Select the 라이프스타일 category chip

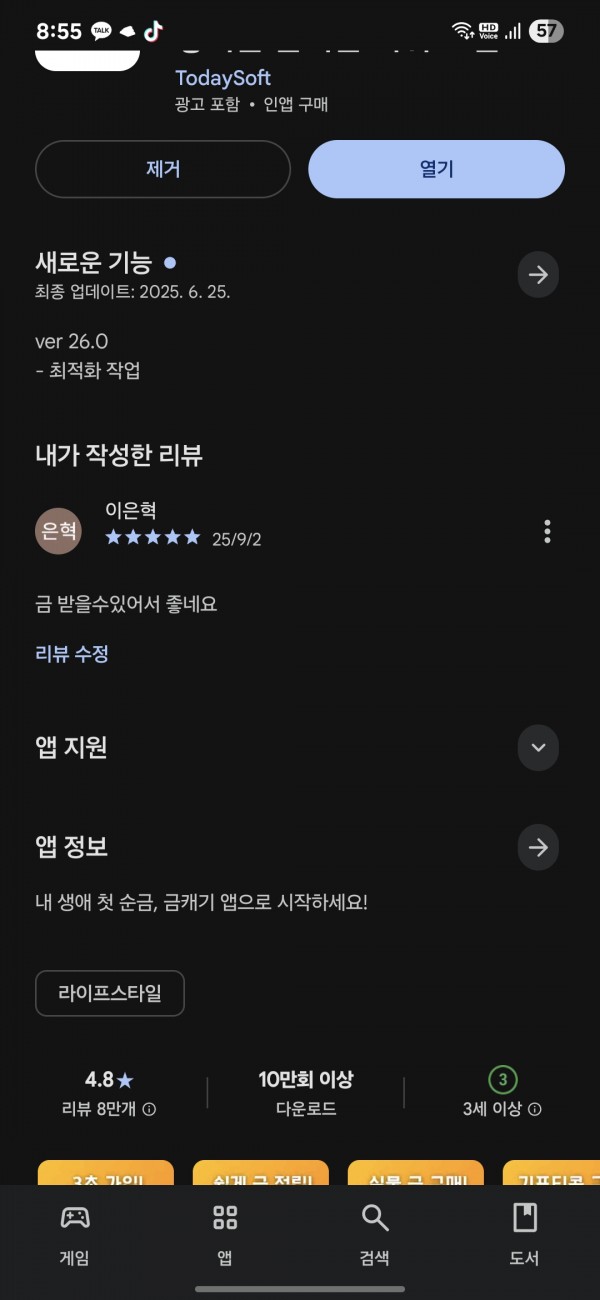tap(110, 993)
